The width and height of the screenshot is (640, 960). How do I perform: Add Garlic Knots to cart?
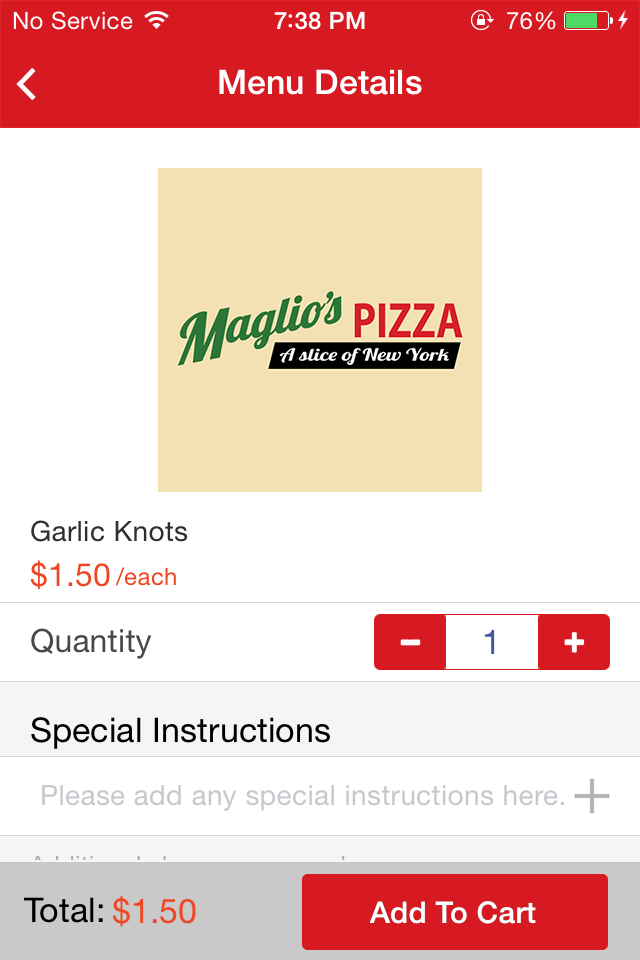pos(454,912)
